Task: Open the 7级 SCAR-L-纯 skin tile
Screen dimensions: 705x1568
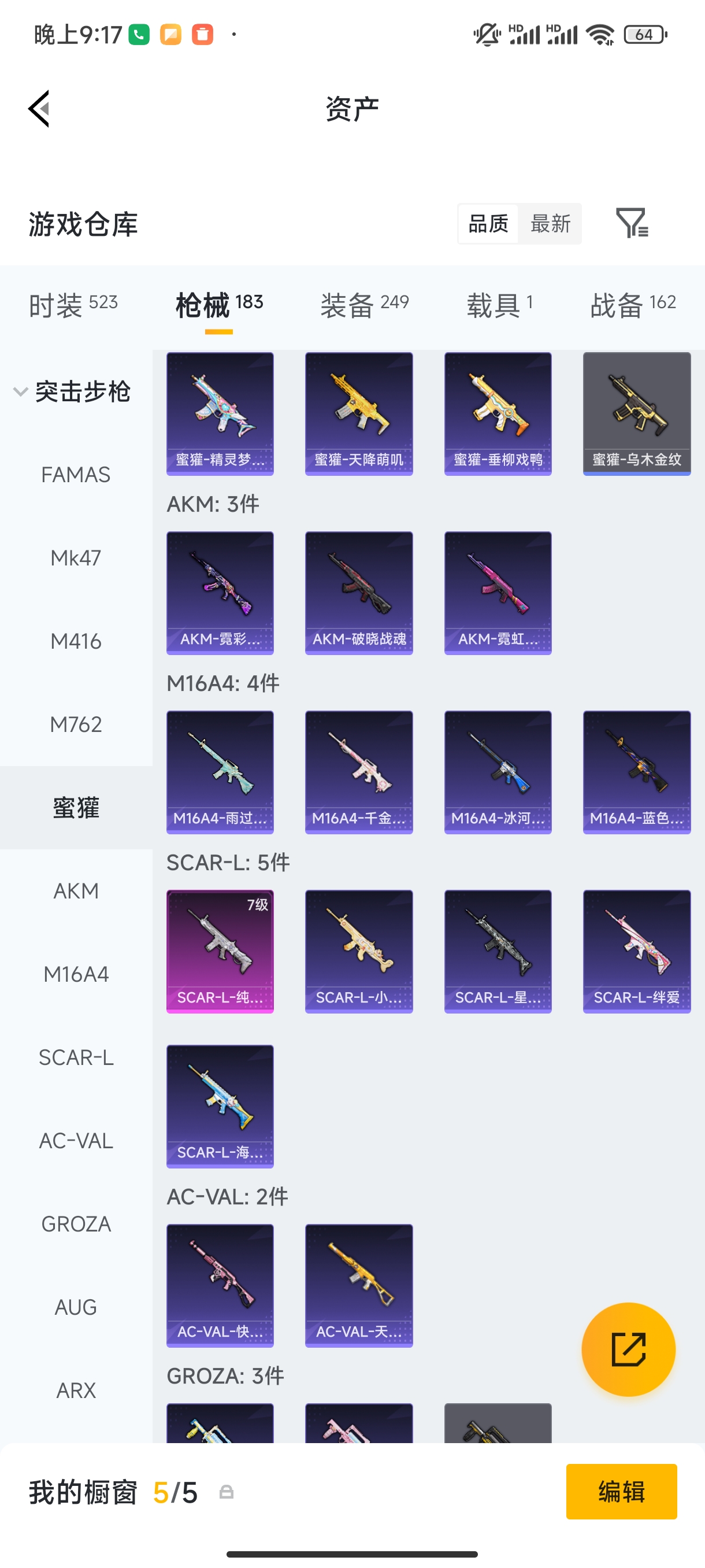Action: point(220,952)
